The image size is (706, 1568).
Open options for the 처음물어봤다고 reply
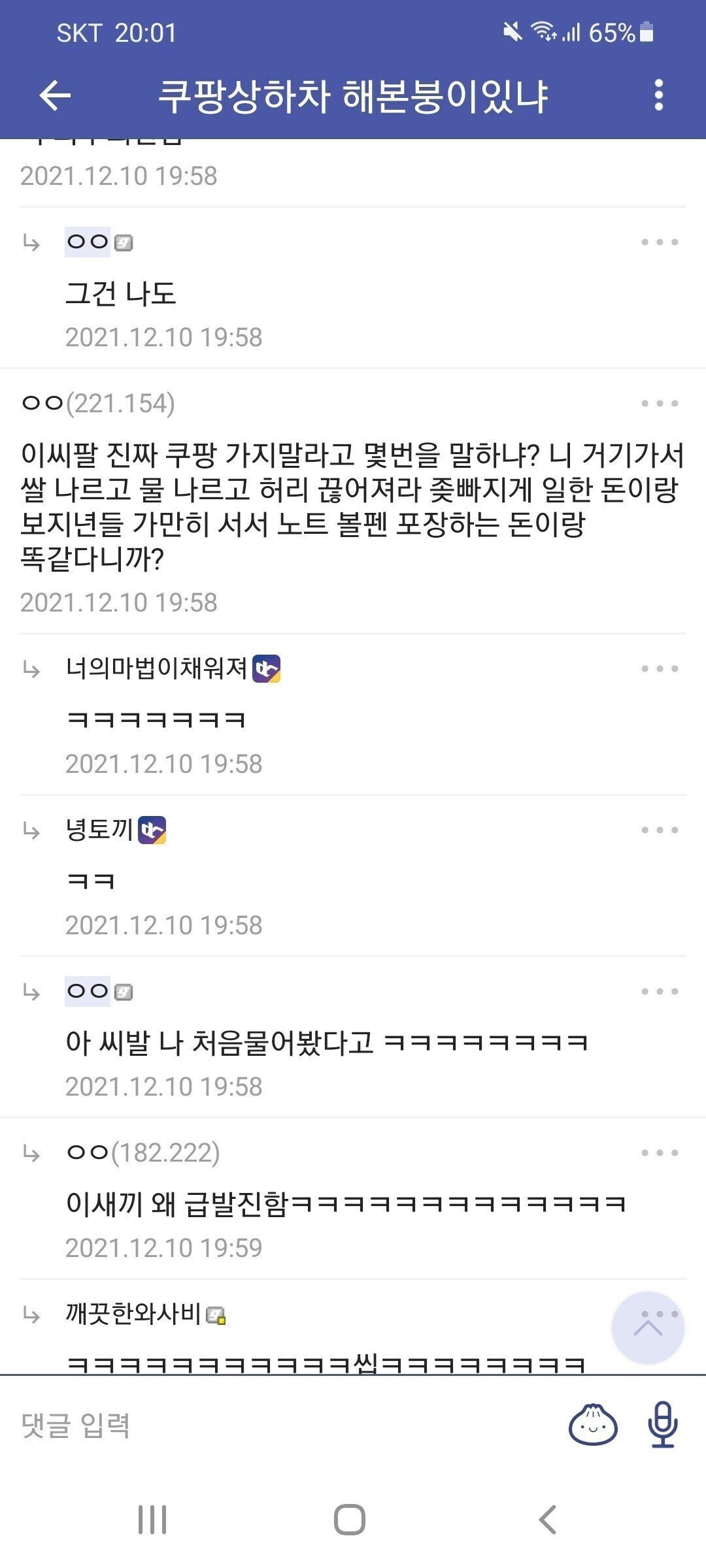[x=660, y=991]
